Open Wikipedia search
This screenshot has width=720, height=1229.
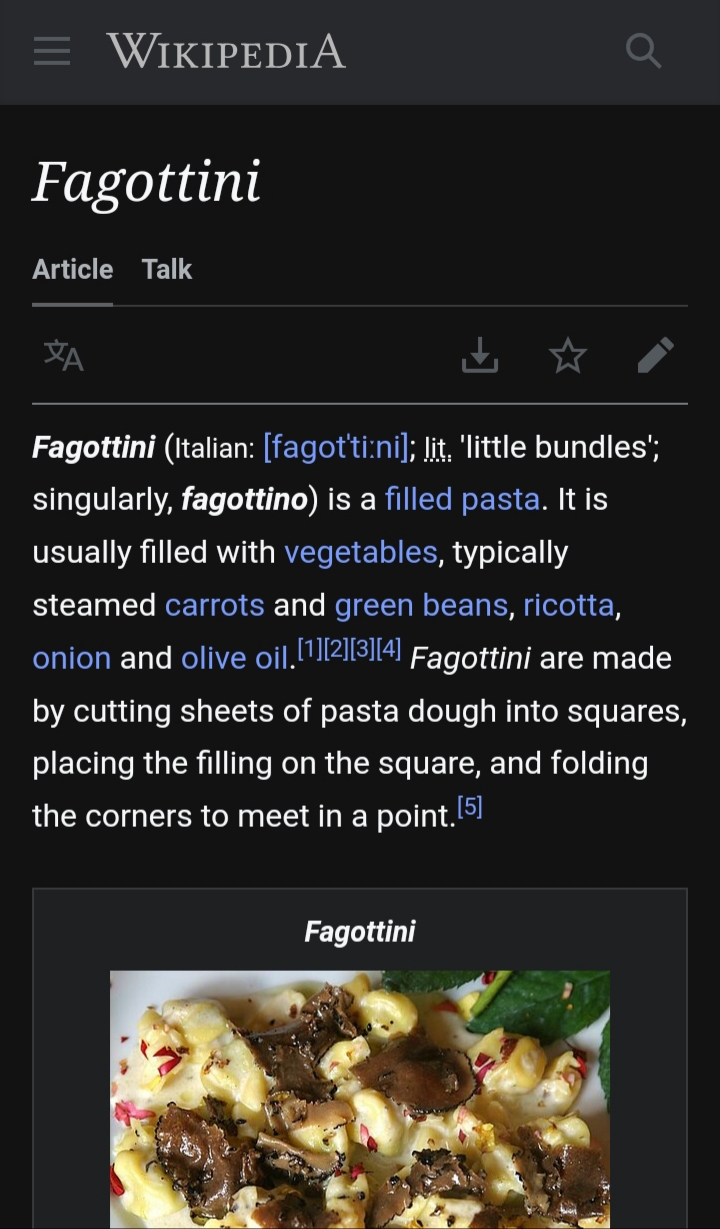click(643, 50)
